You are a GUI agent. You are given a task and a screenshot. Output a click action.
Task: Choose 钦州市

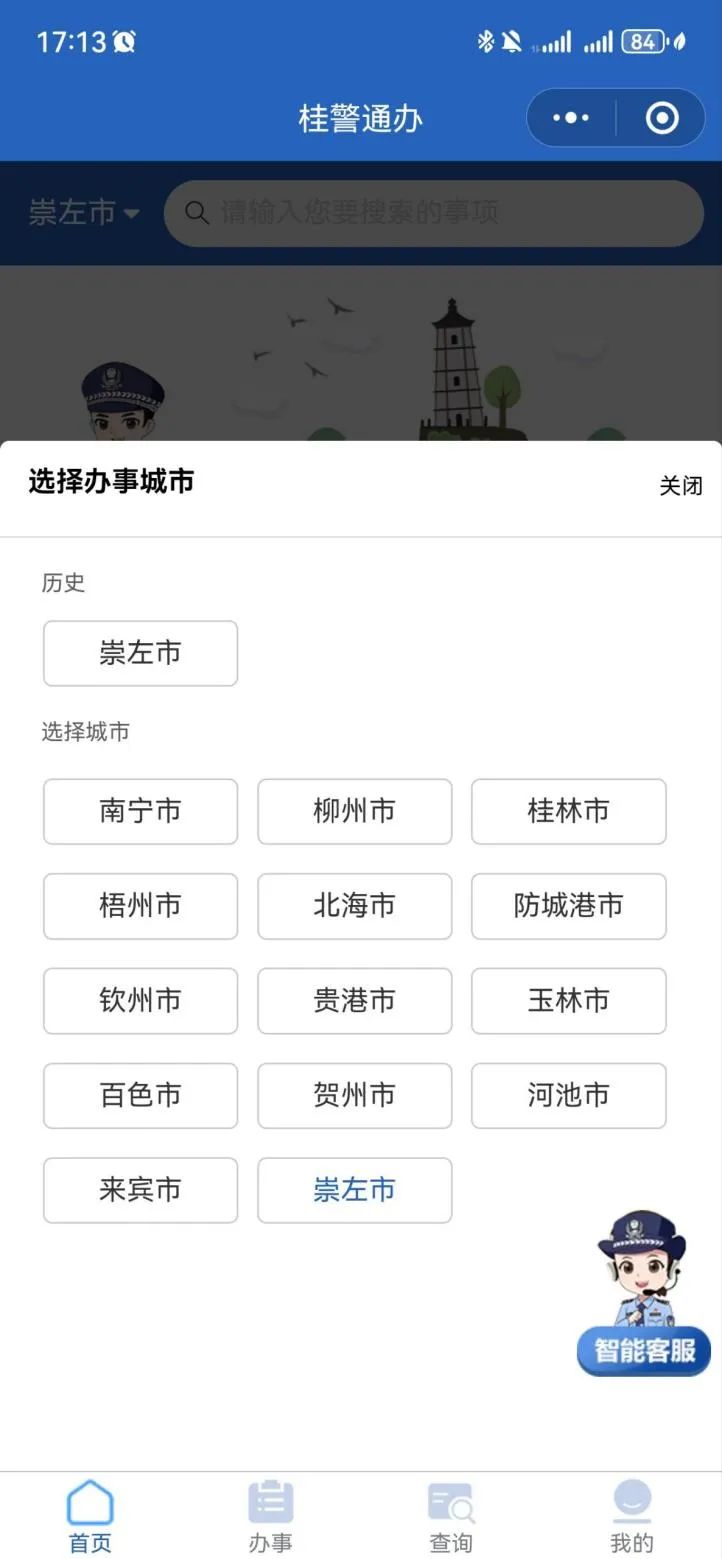click(140, 1000)
